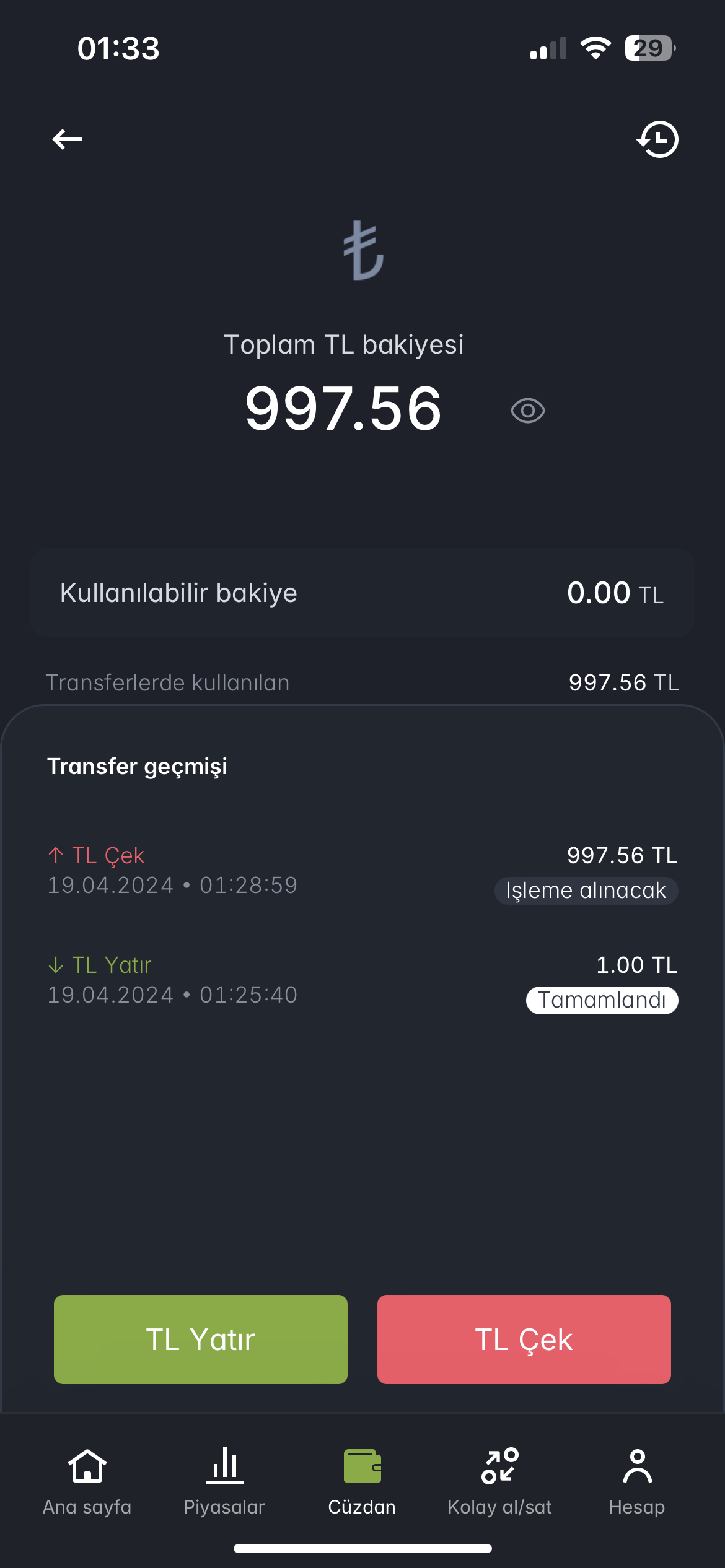725x1568 pixels.
Task: Switch to the Ana sayfa tab
Action: (87, 1481)
